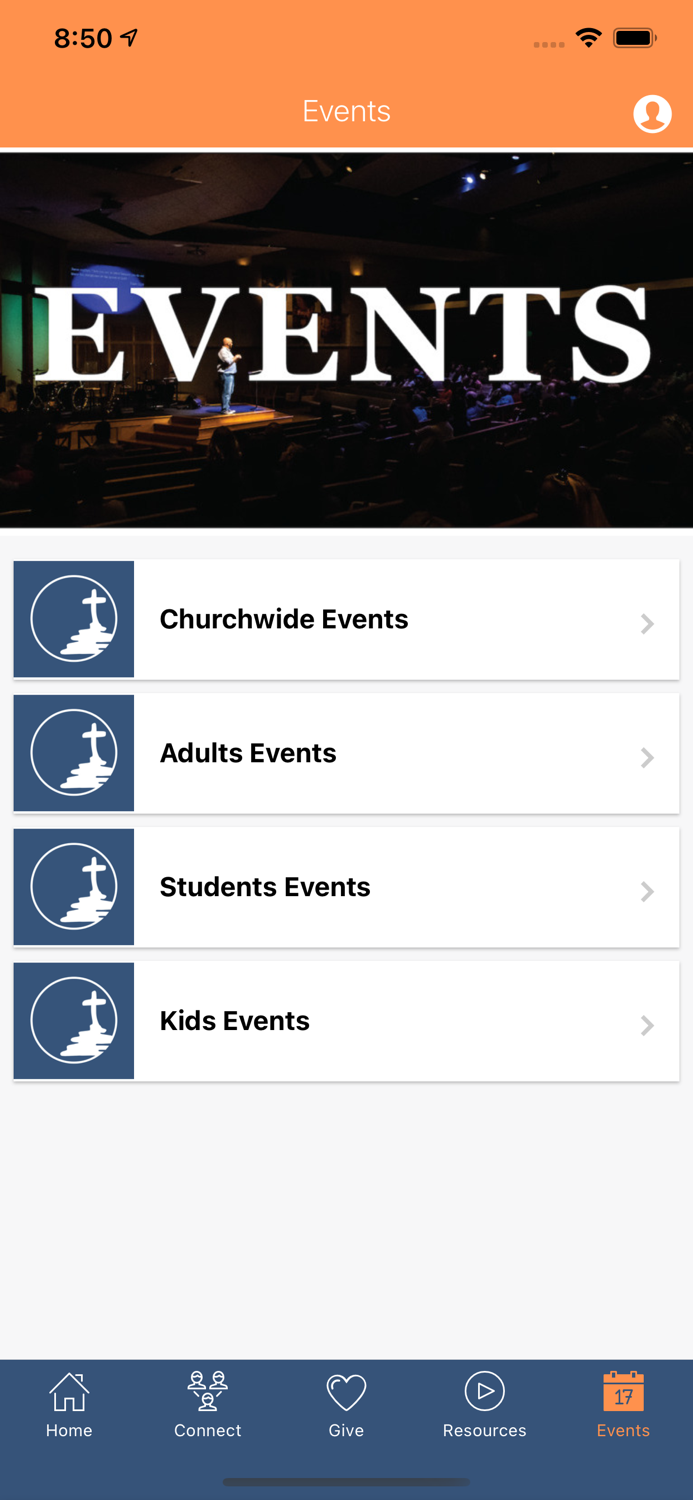Open Churchwide Events list
693x1500 pixels.
coord(346,620)
